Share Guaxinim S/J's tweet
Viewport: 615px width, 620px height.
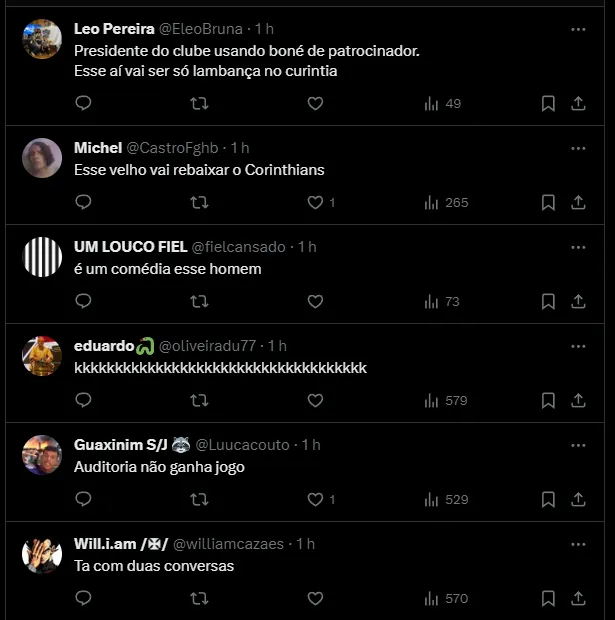point(578,499)
